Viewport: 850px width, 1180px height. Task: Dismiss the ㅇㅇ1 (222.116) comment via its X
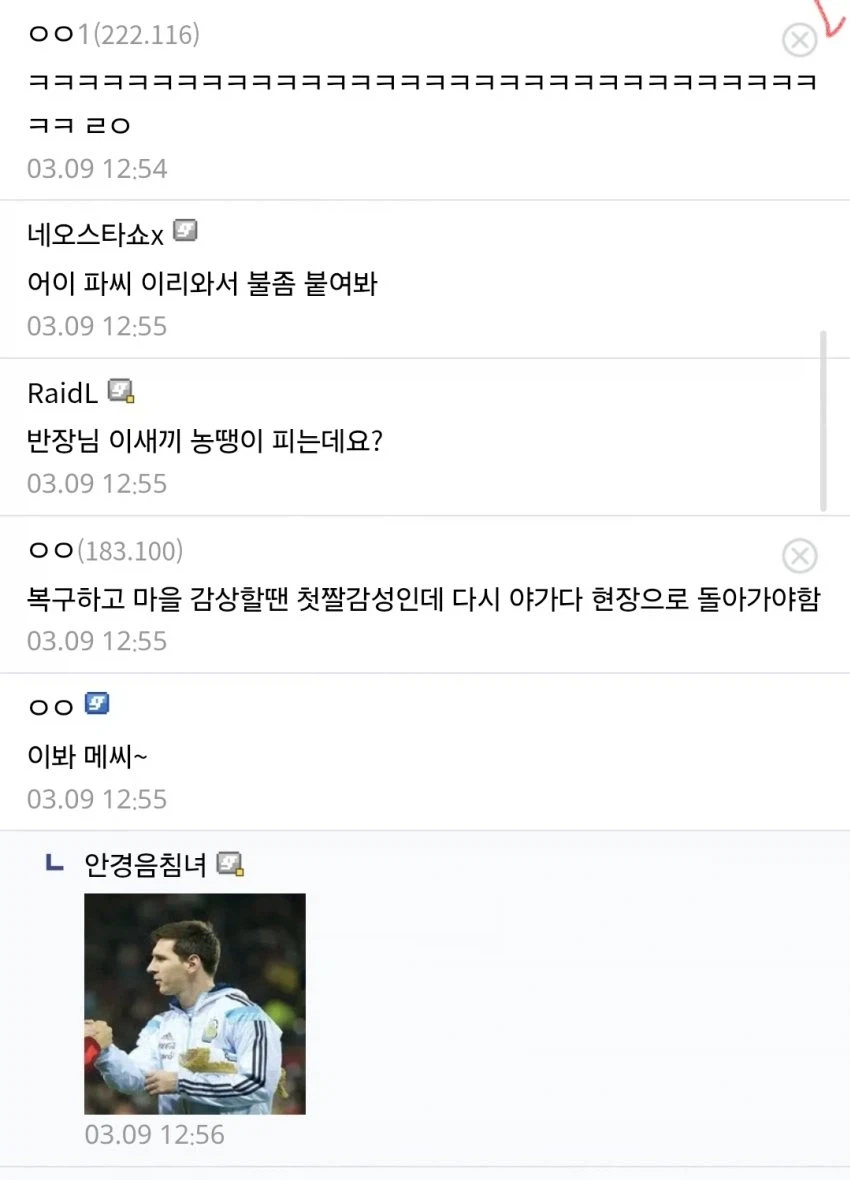tap(799, 41)
